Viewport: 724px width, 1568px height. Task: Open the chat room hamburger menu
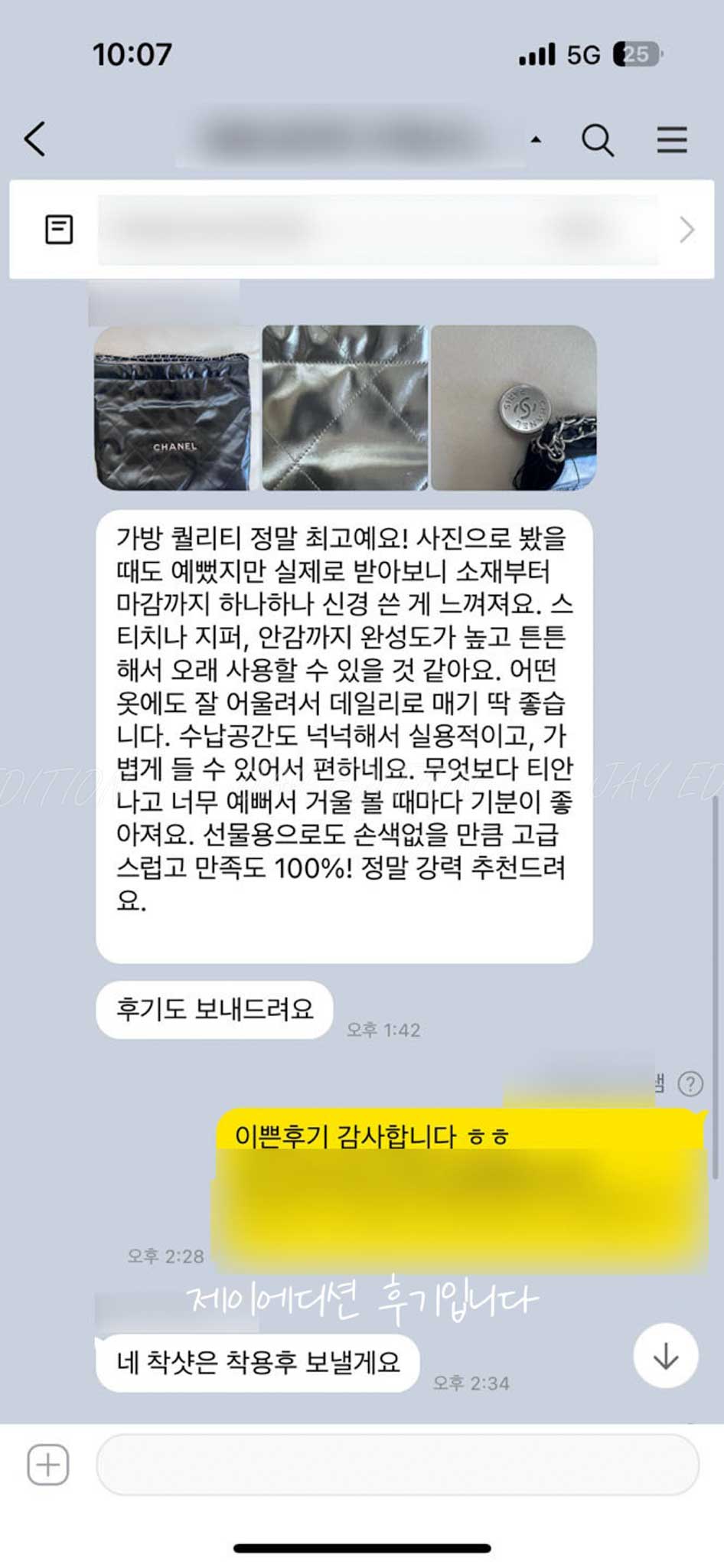tap(672, 140)
